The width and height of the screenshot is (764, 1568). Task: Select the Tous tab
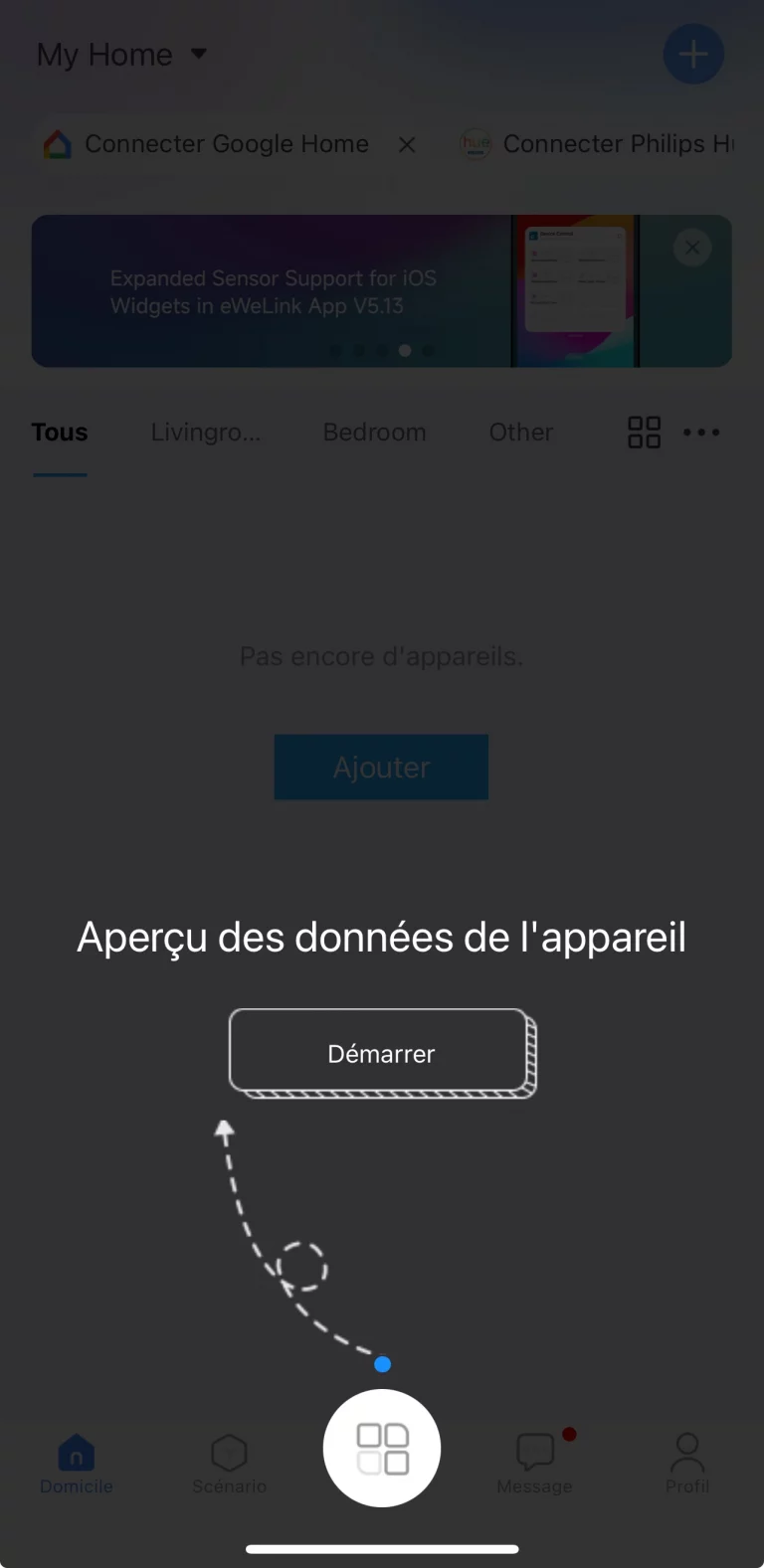point(60,433)
